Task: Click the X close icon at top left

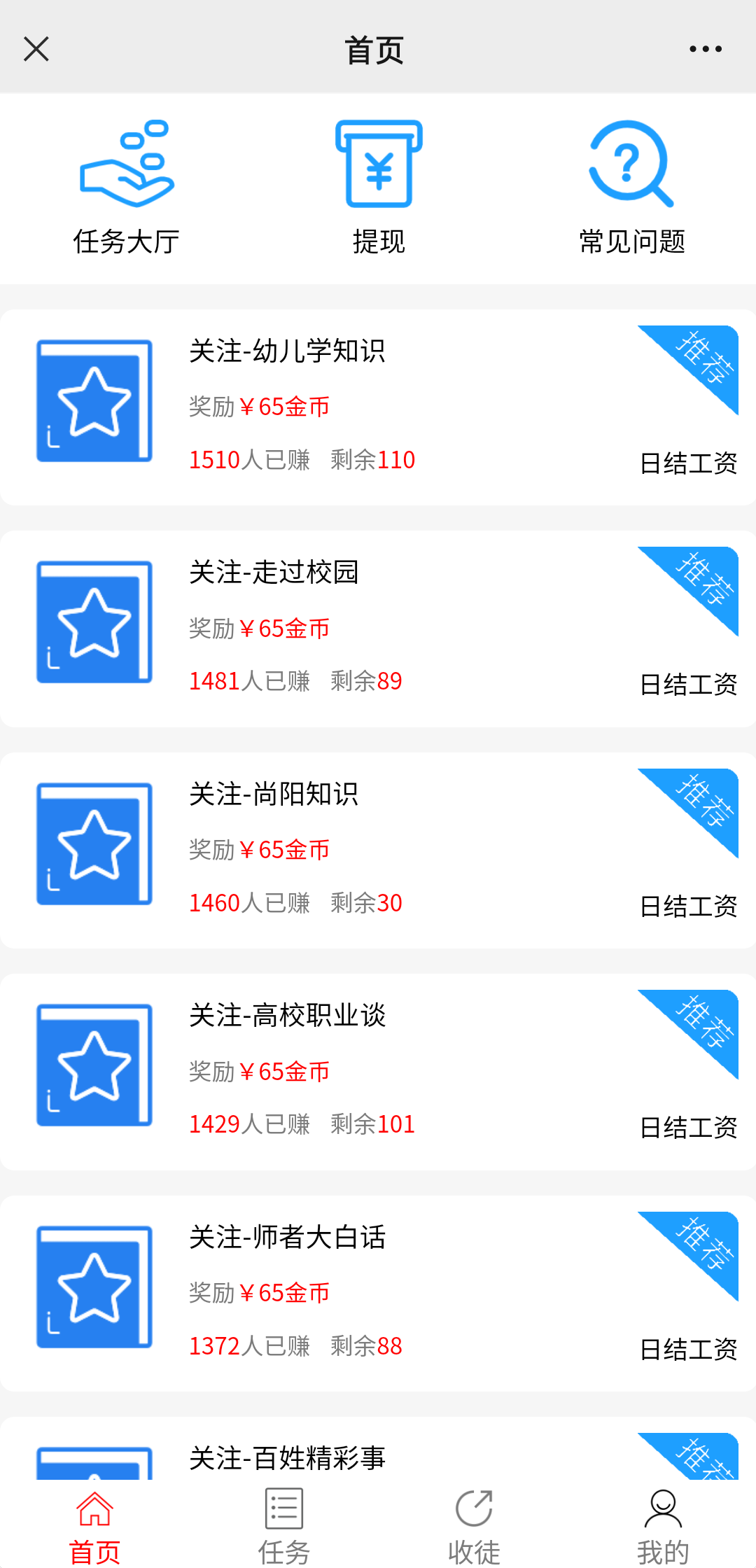Action: 36,49
